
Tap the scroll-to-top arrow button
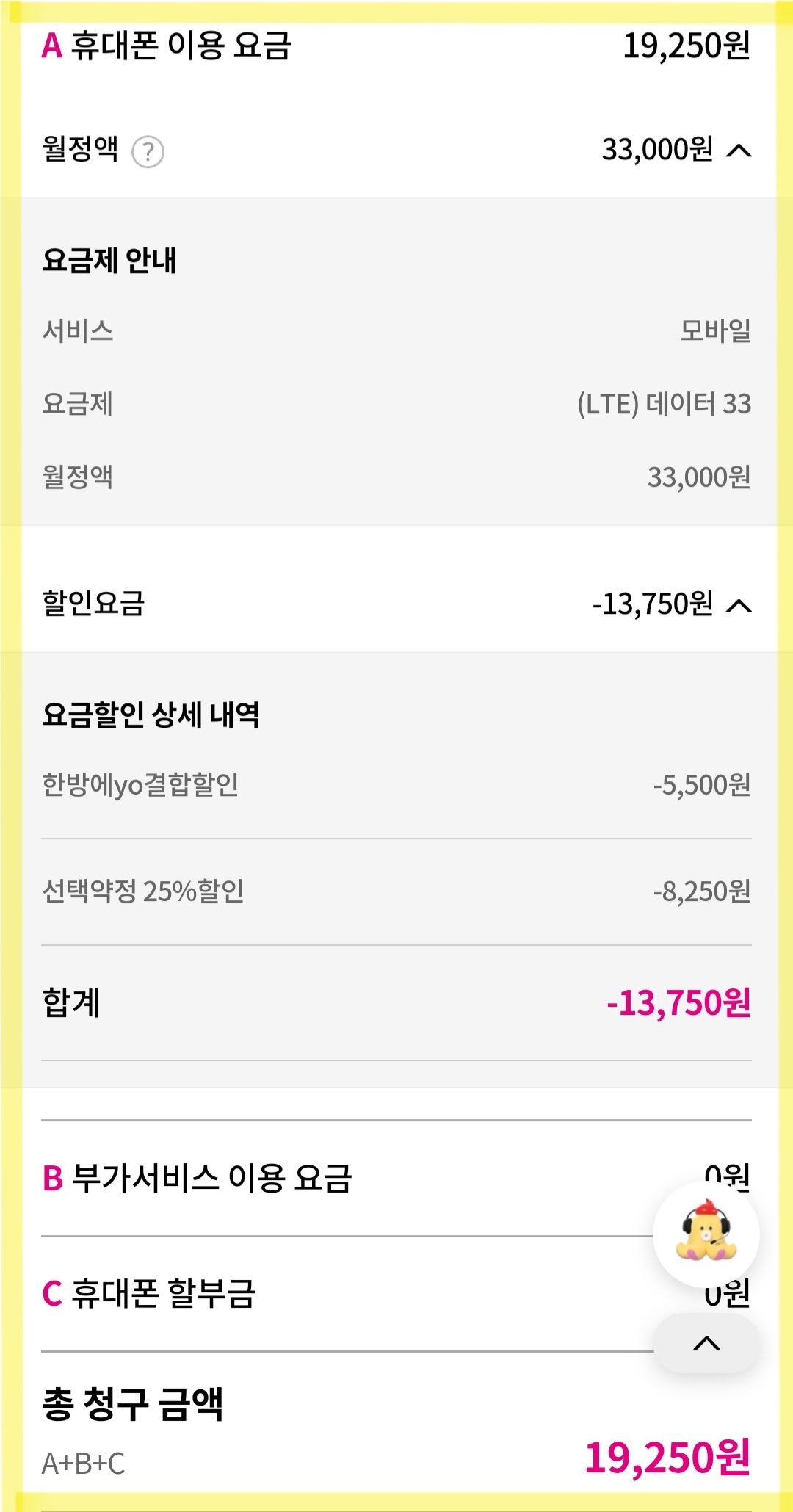(x=706, y=1344)
